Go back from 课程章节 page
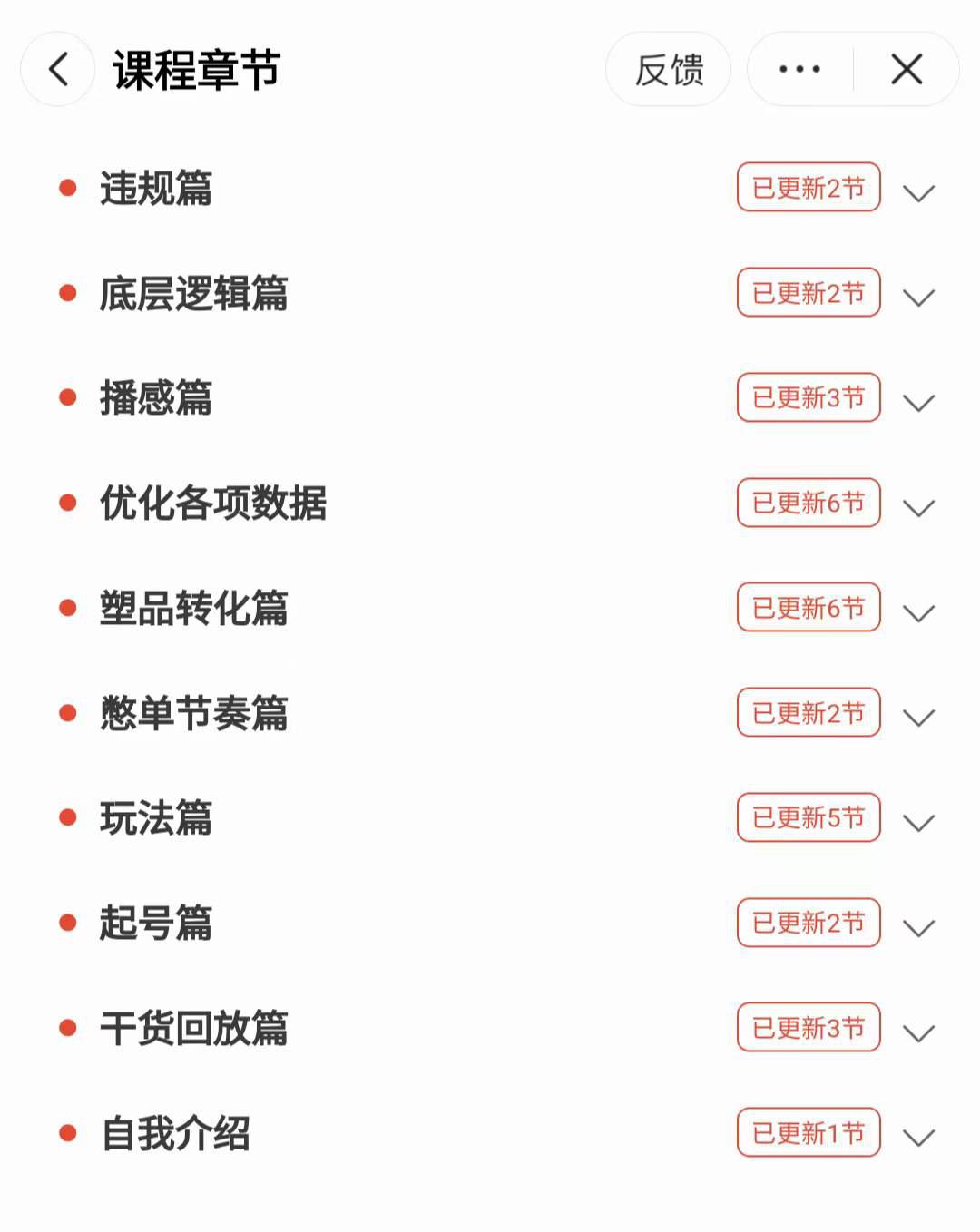The image size is (980, 1232). click(x=58, y=70)
